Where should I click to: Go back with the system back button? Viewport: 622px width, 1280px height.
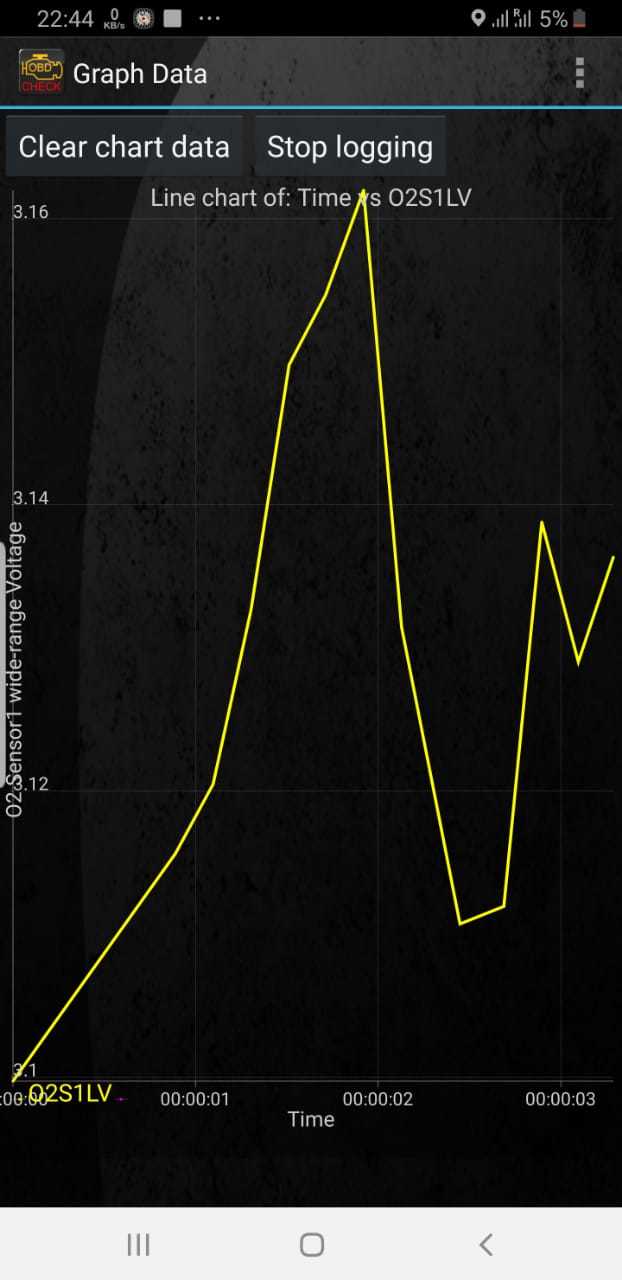(486, 1244)
